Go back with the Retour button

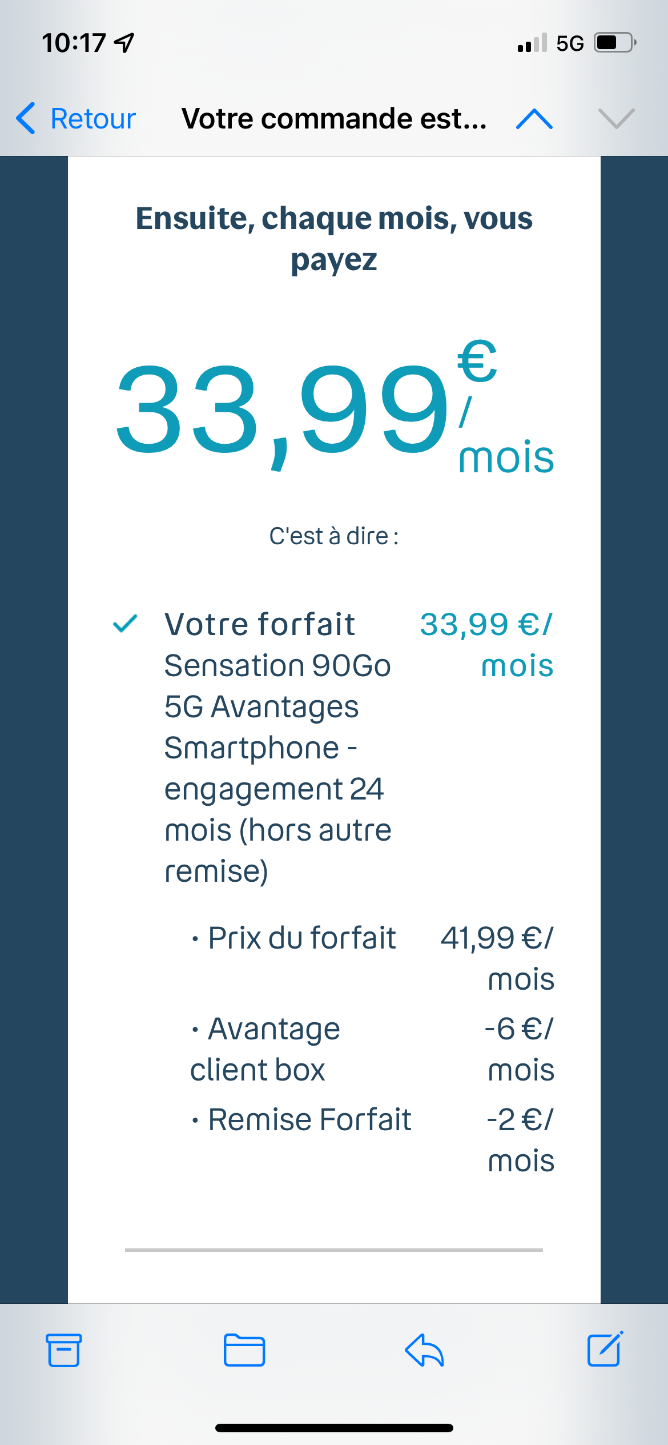(76, 119)
